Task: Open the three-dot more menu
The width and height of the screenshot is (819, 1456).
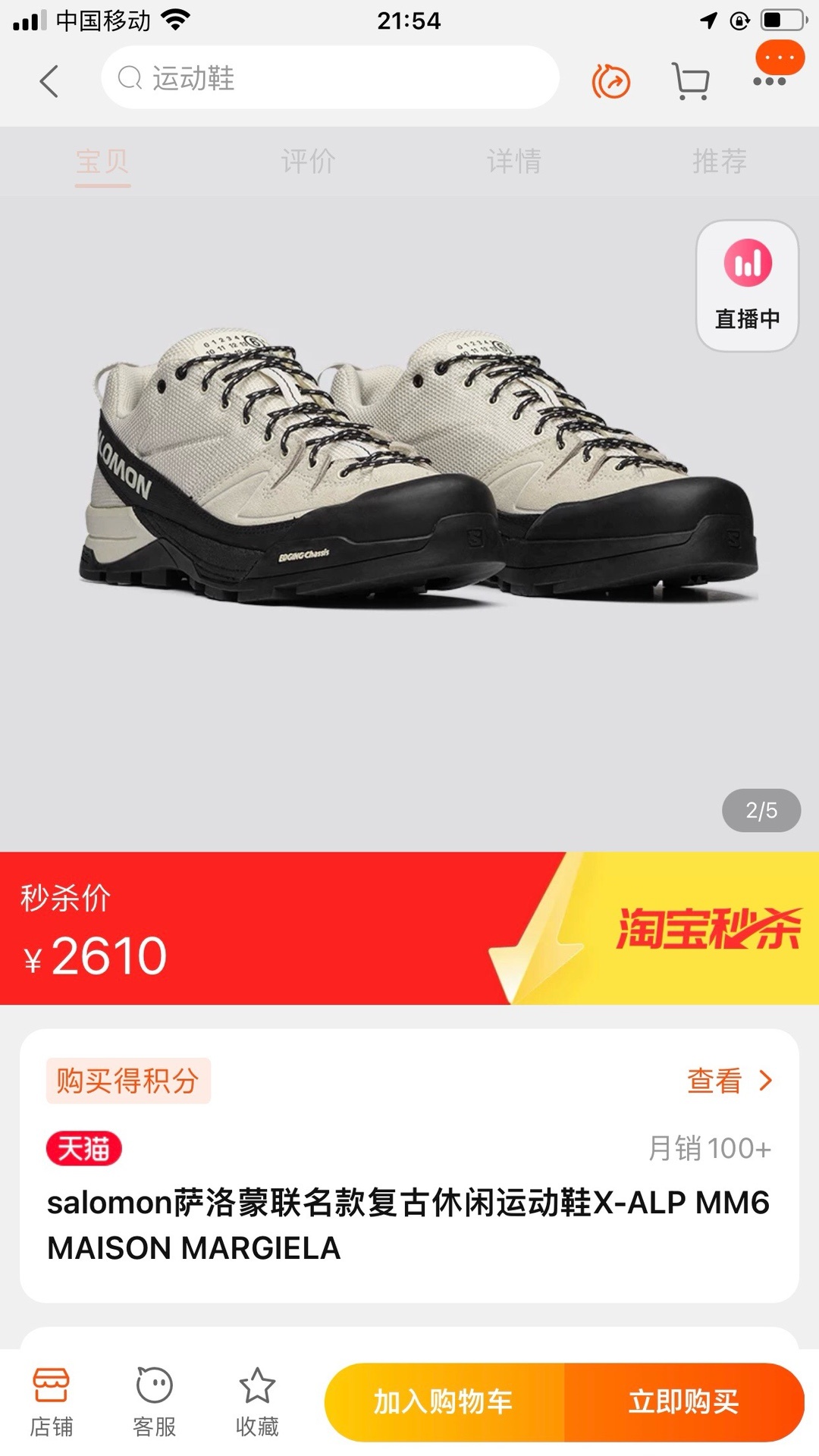Action: click(x=770, y=80)
